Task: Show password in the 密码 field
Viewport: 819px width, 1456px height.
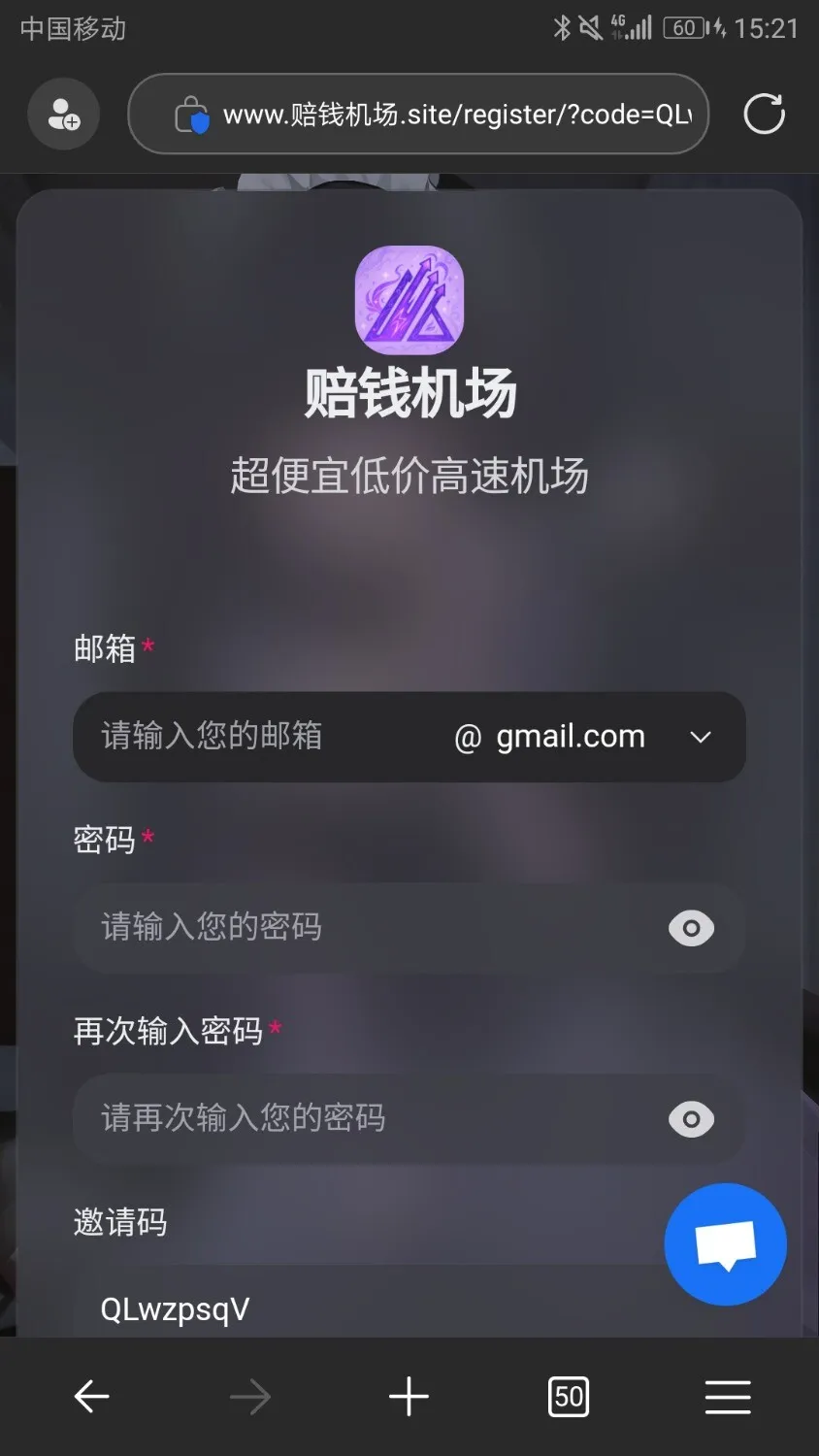Action: [691, 929]
